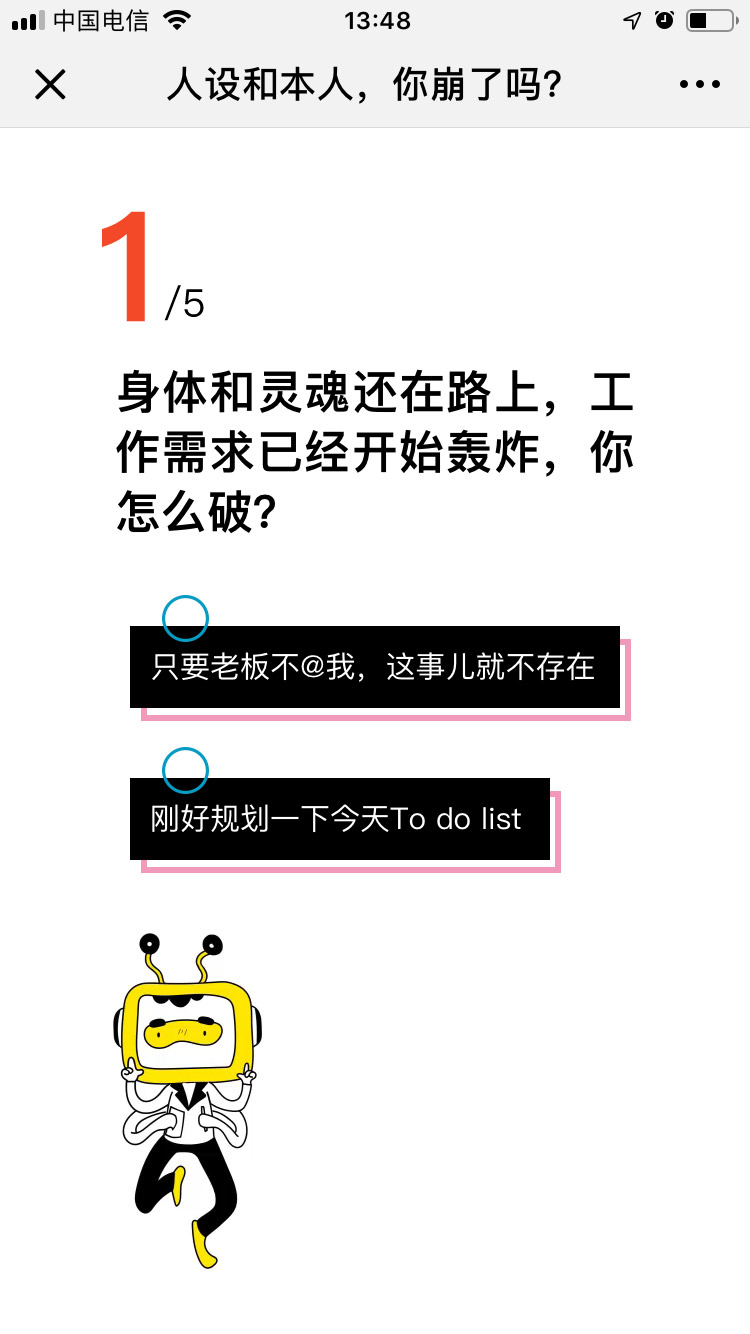
Task: Close the quiz page with the X
Action: point(50,85)
